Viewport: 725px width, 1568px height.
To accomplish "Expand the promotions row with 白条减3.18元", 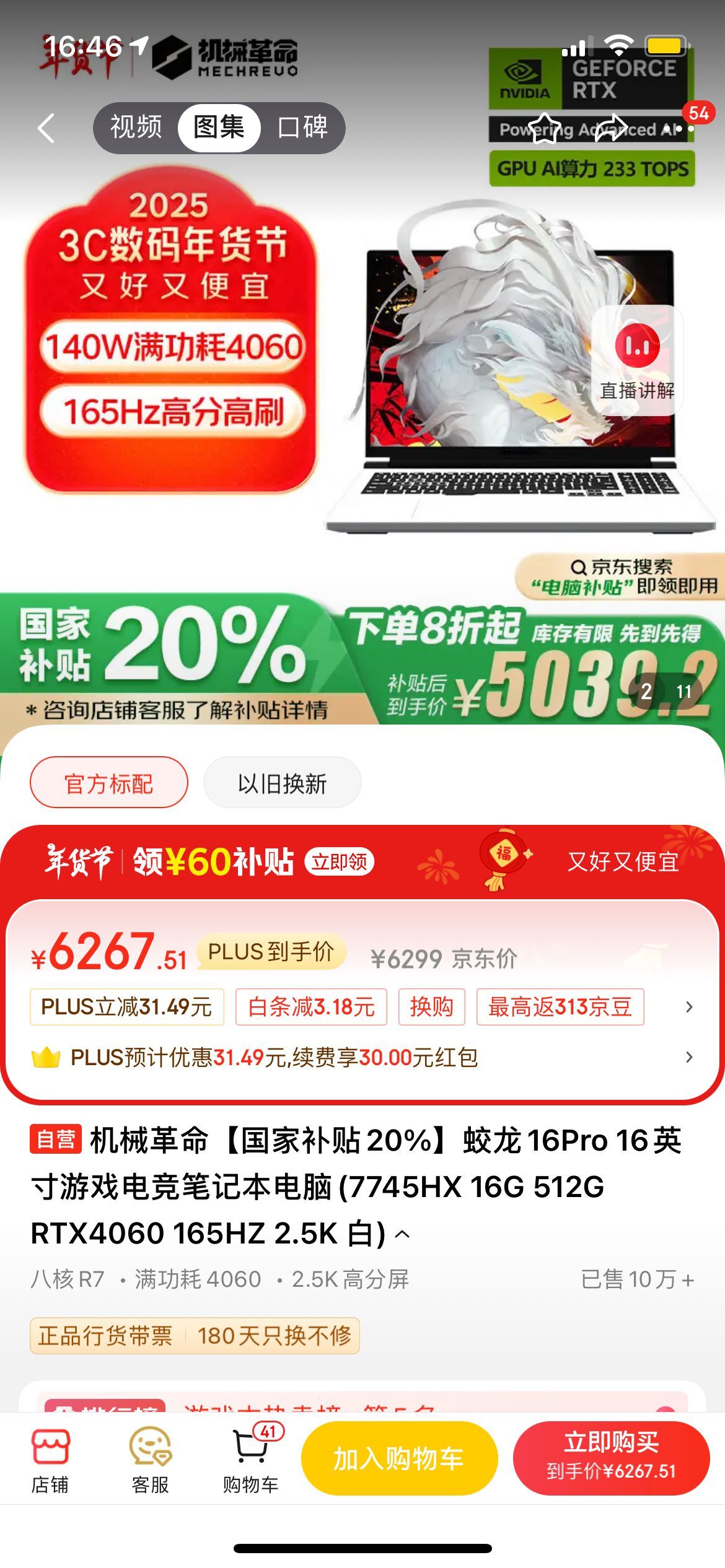I will pos(688,1007).
